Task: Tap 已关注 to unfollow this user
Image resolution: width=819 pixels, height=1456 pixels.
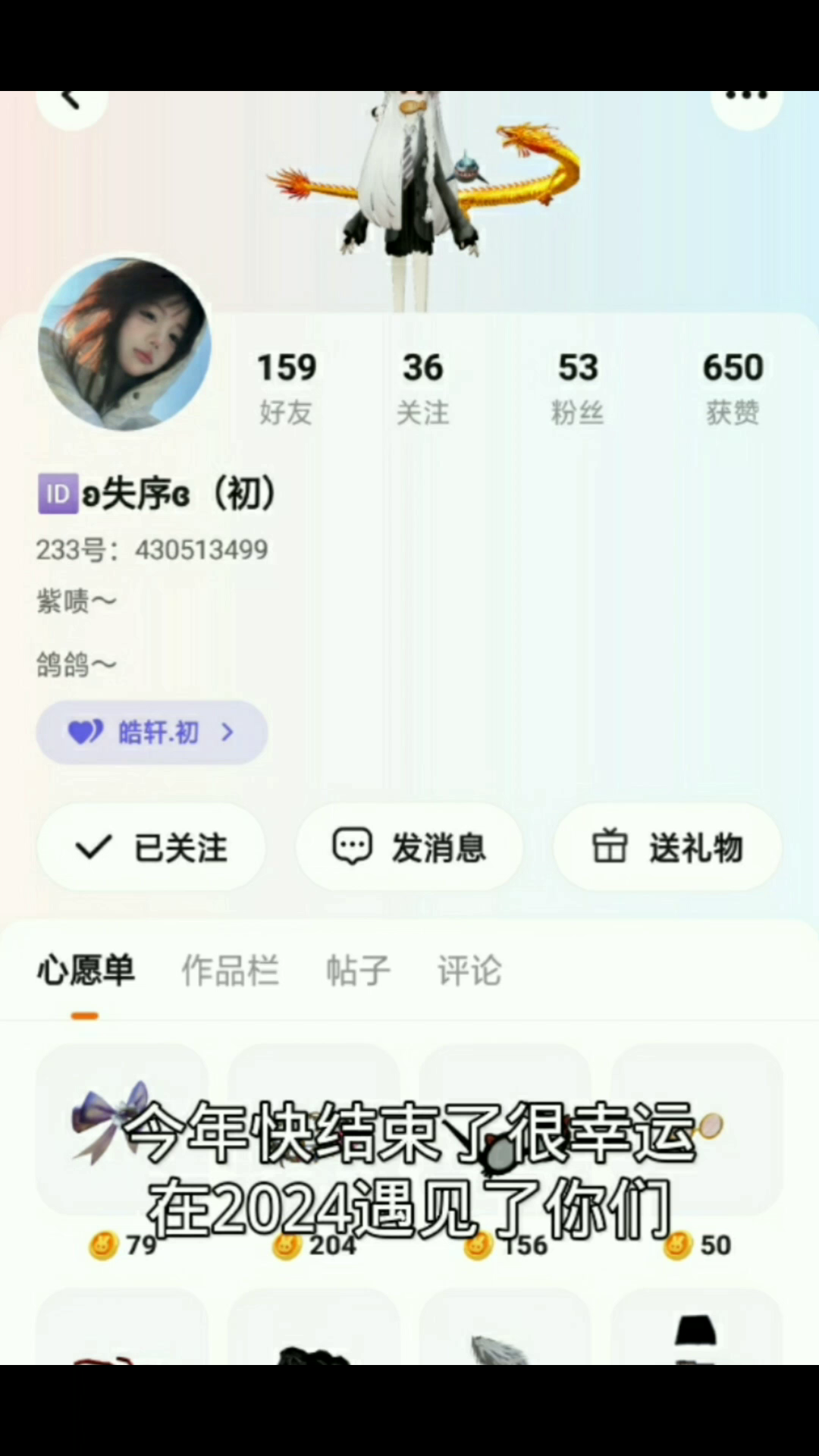Action: 152,847
